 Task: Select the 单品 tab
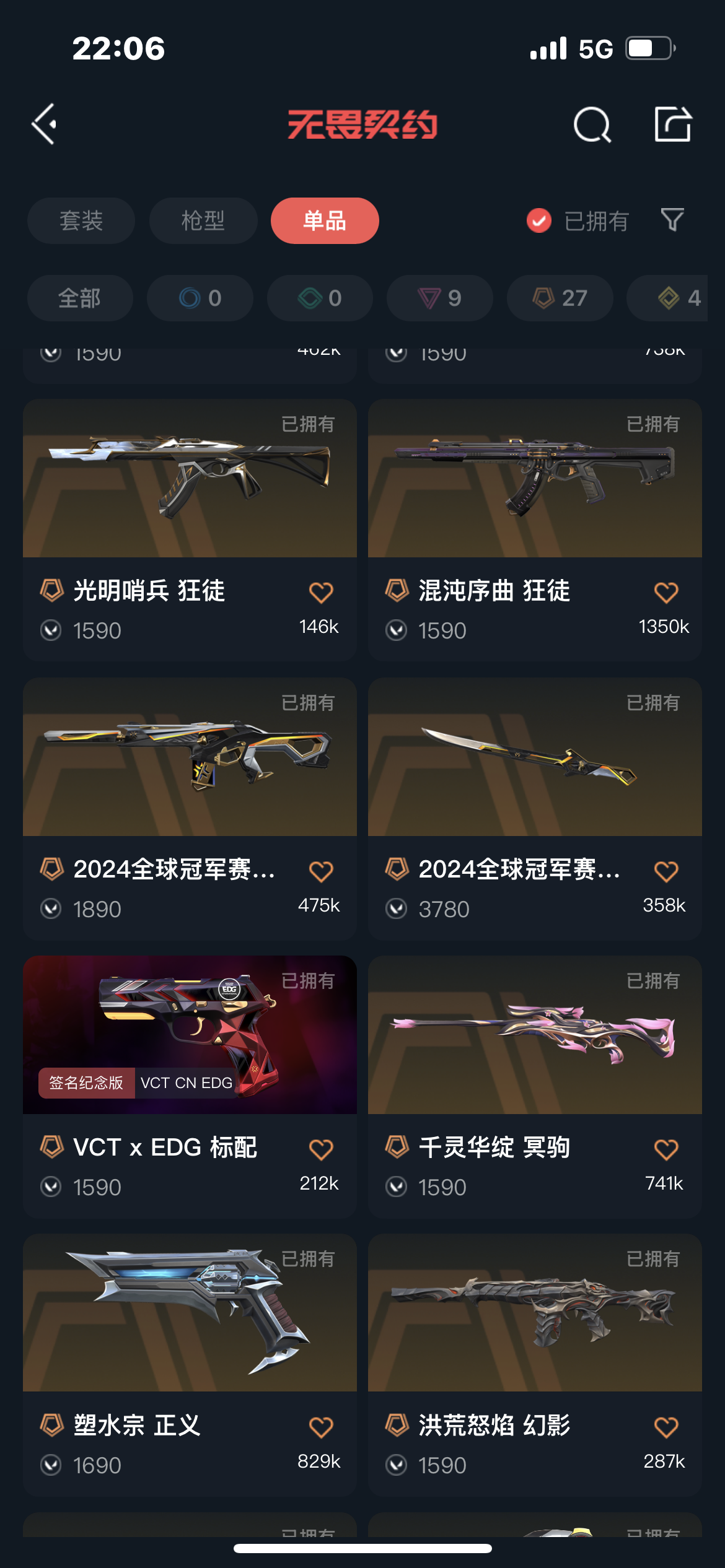tap(325, 221)
